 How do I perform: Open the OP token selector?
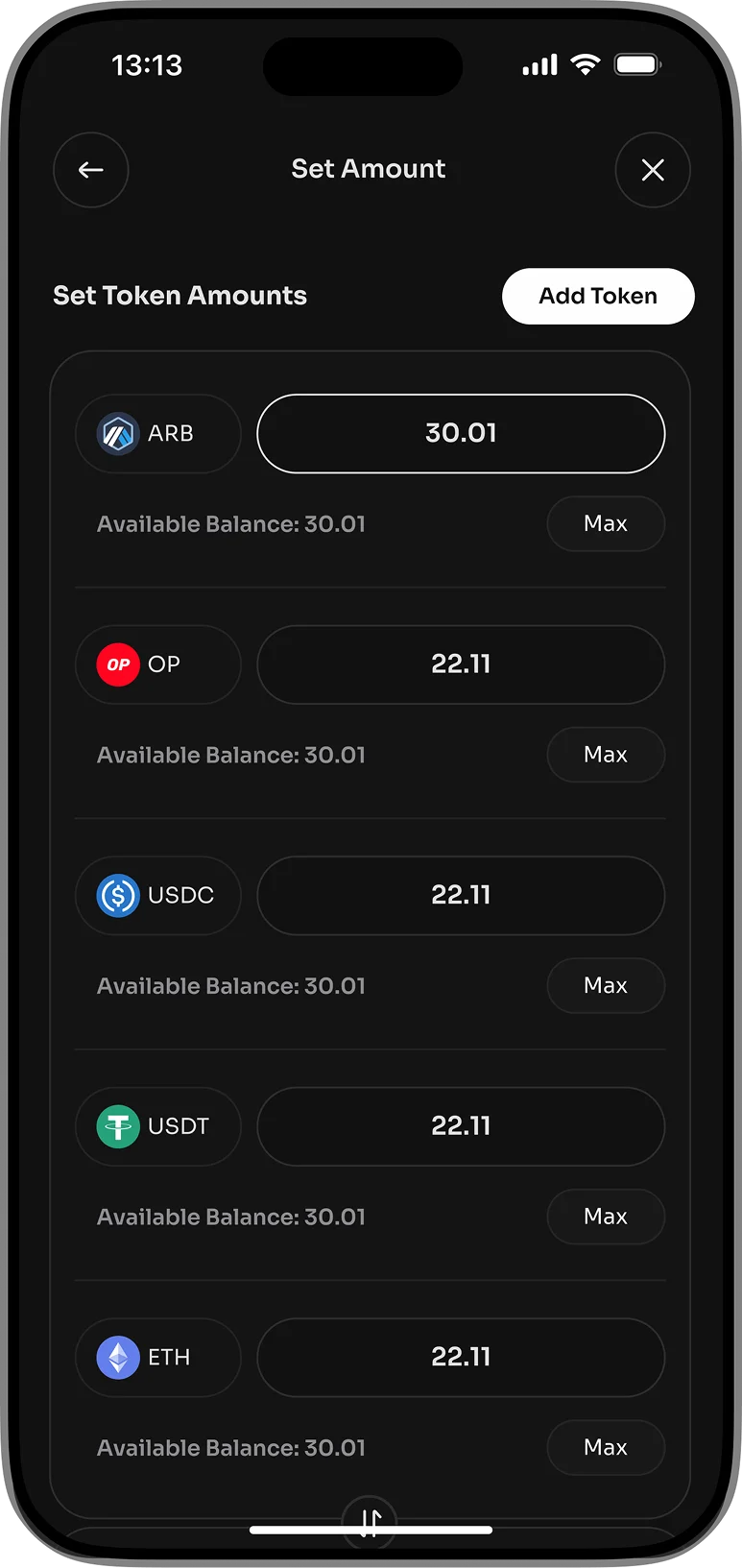tap(158, 664)
